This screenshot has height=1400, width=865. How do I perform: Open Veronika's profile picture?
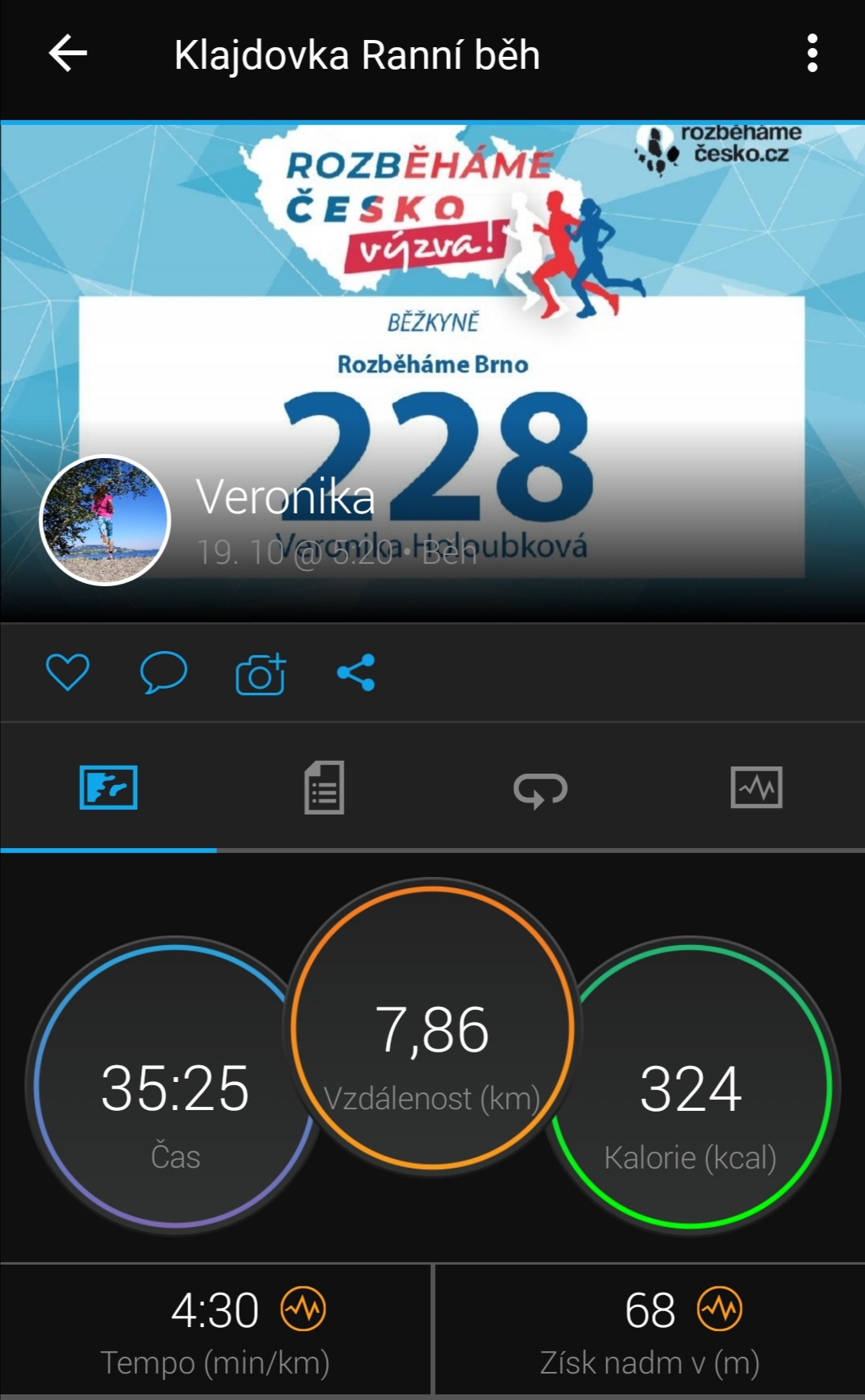click(x=105, y=520)
